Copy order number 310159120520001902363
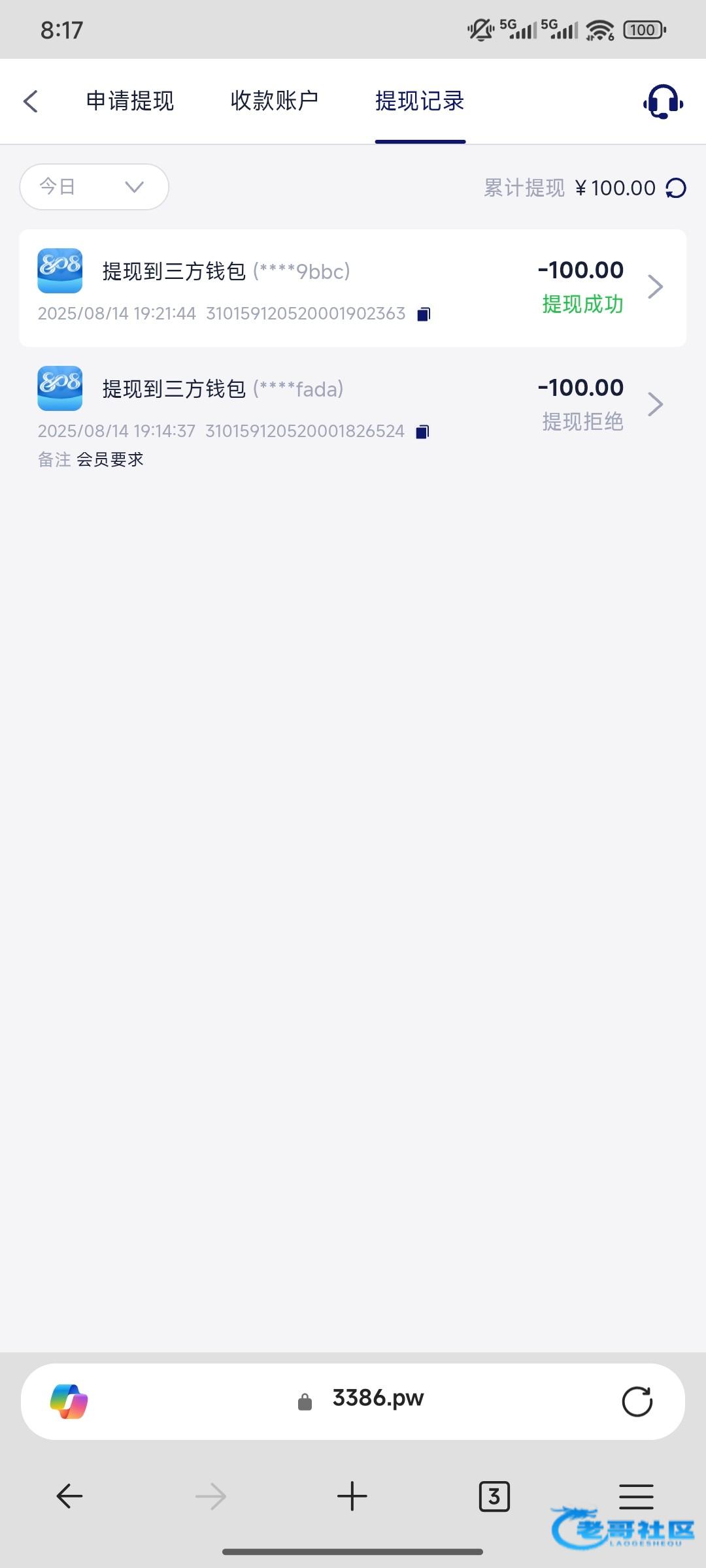The image size is (706, 1568). click(x=424, y=314)
